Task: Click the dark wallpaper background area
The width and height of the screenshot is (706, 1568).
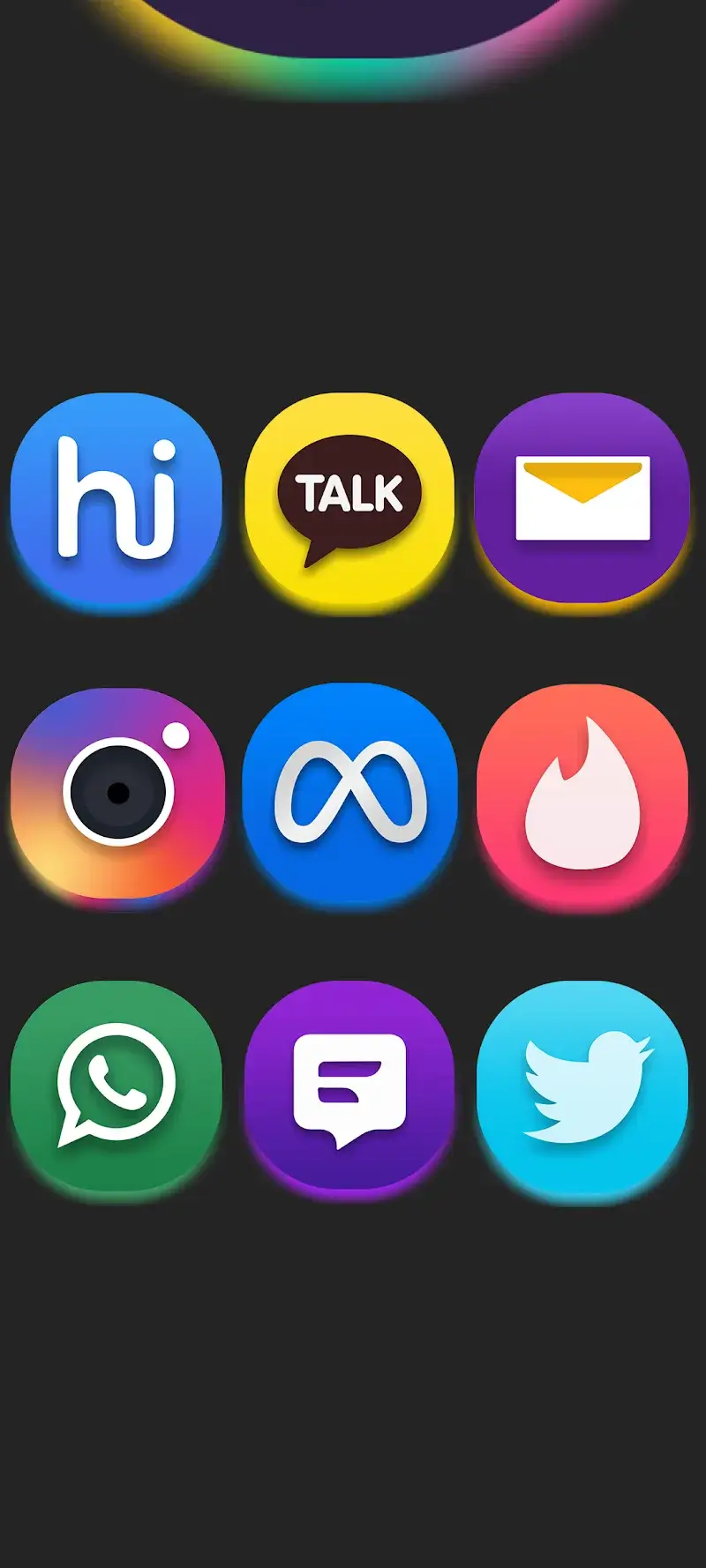Action: [353, 1367]
